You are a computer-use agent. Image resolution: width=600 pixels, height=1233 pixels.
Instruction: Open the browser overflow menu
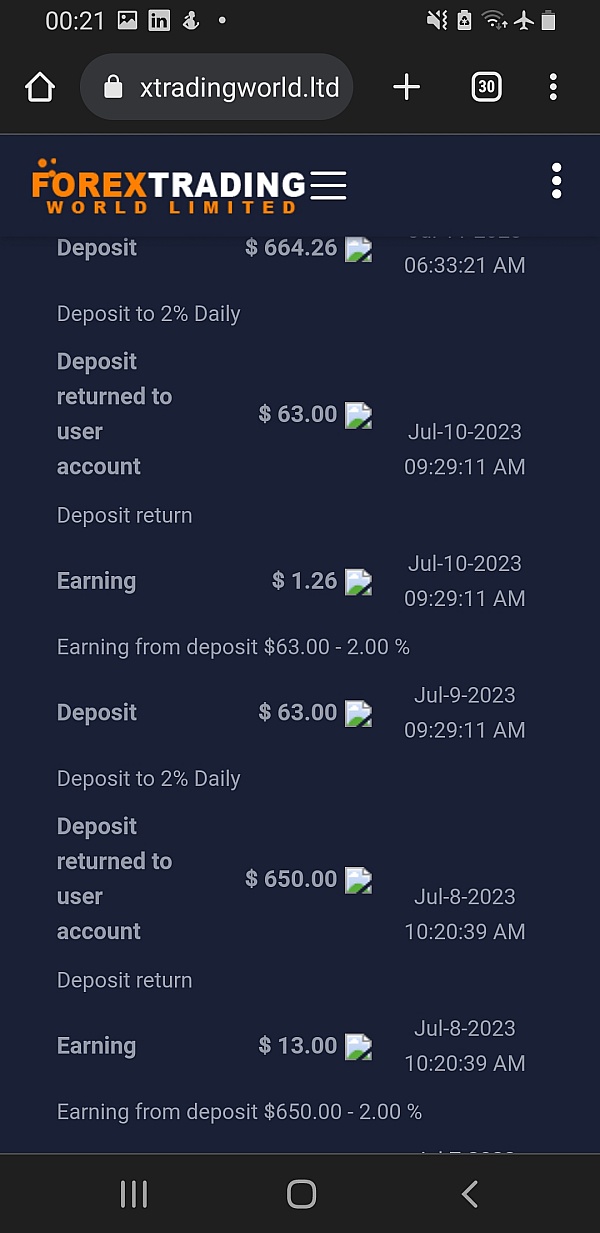(x=553, y=87)
